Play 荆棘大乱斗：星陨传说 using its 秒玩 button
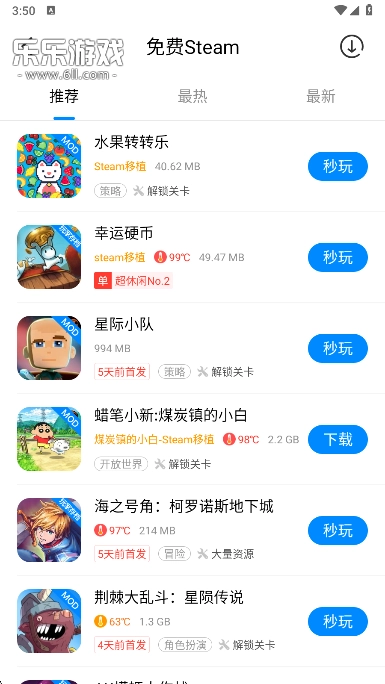 (x=338, y=621)
